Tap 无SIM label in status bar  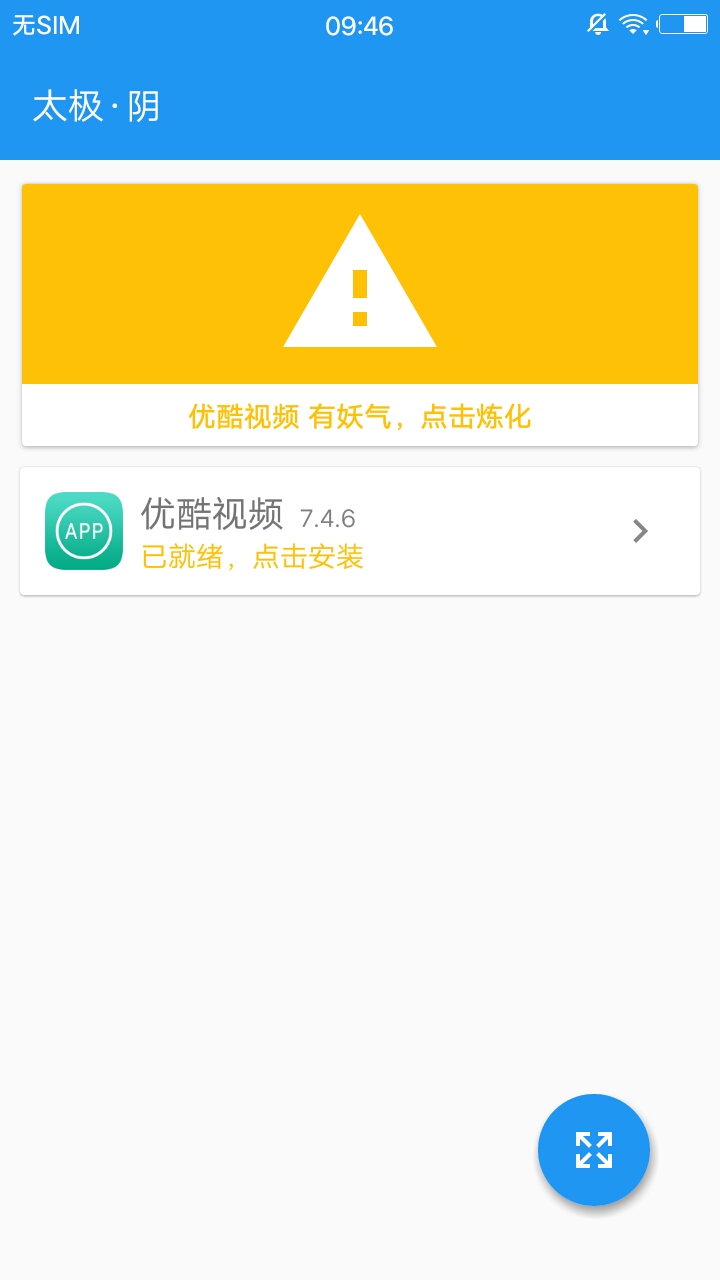[x=45, y=23]
